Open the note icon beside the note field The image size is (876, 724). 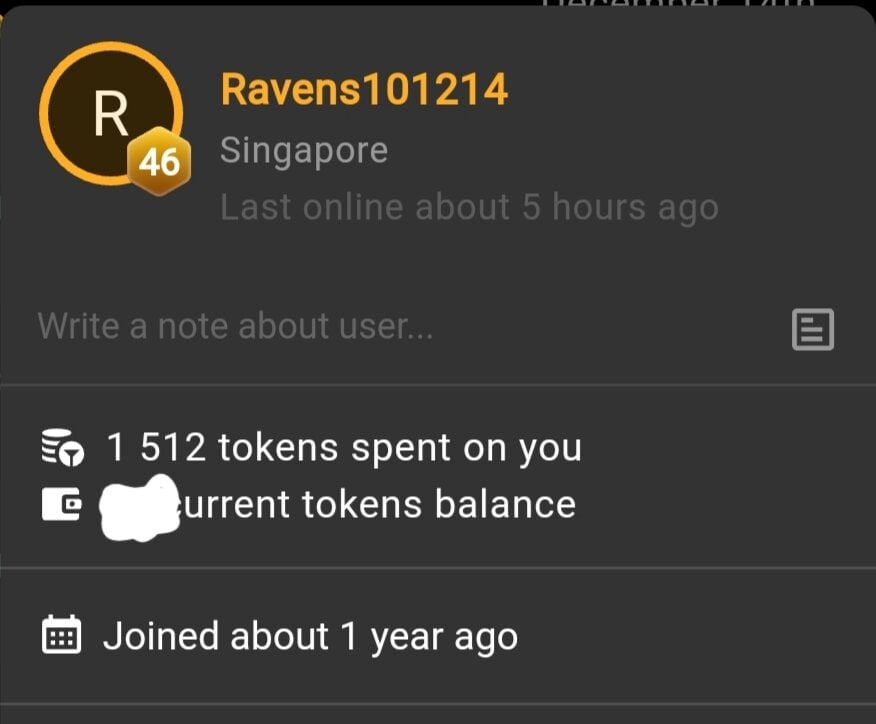click(x=812, y=329)
